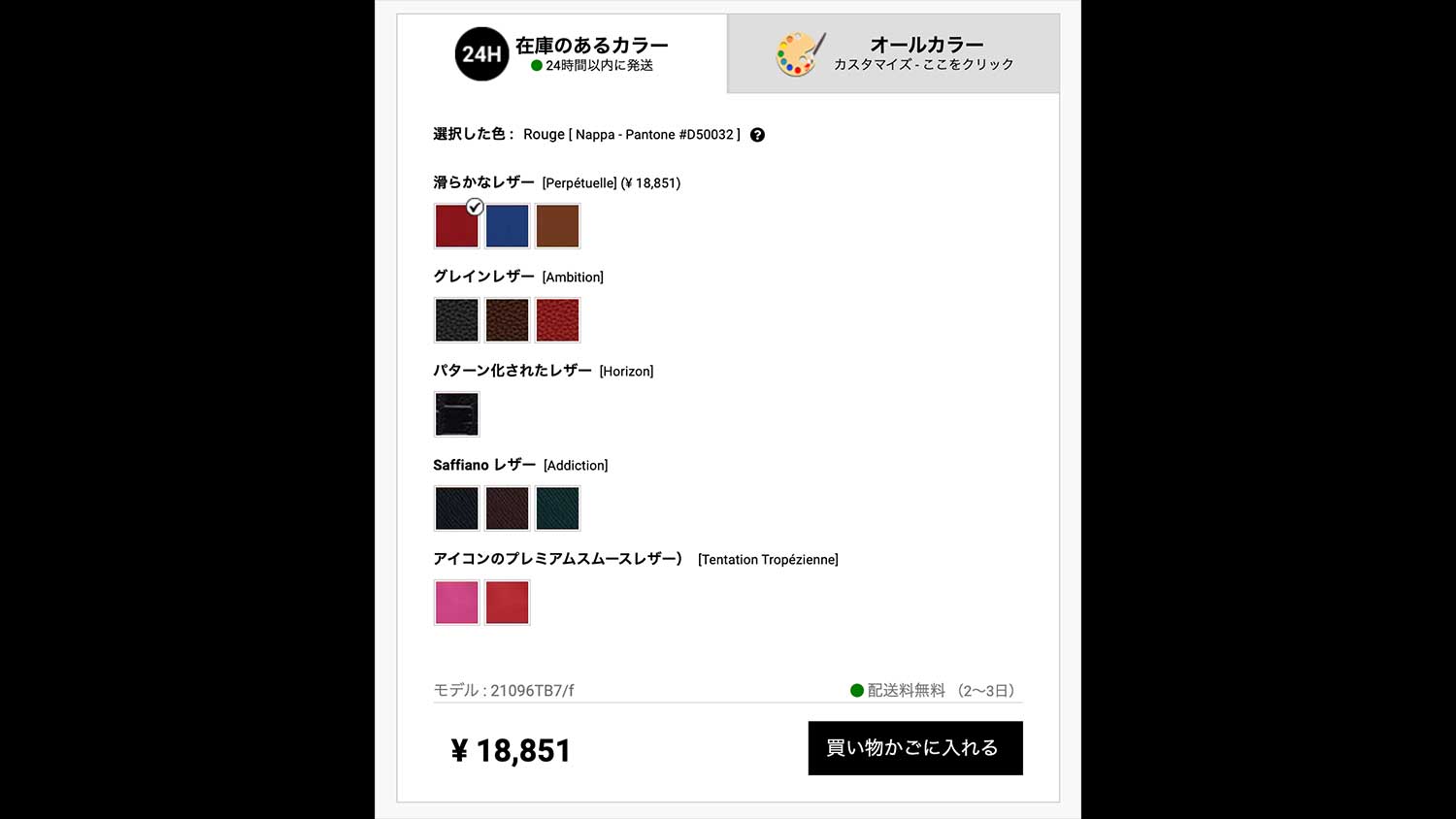Choose the black Addiction Saffiano swatch
Image resolution: width=1456 pixels, height=819 pixels.
tap(456, 508)
